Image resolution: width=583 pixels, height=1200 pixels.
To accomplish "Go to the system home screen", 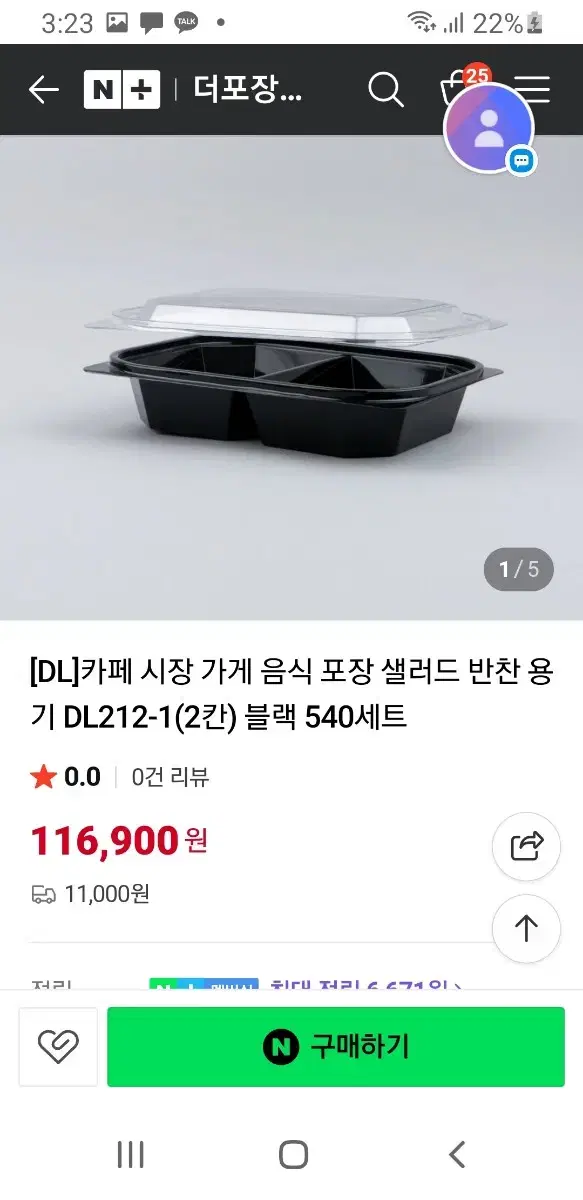I will pos(293,1155).
